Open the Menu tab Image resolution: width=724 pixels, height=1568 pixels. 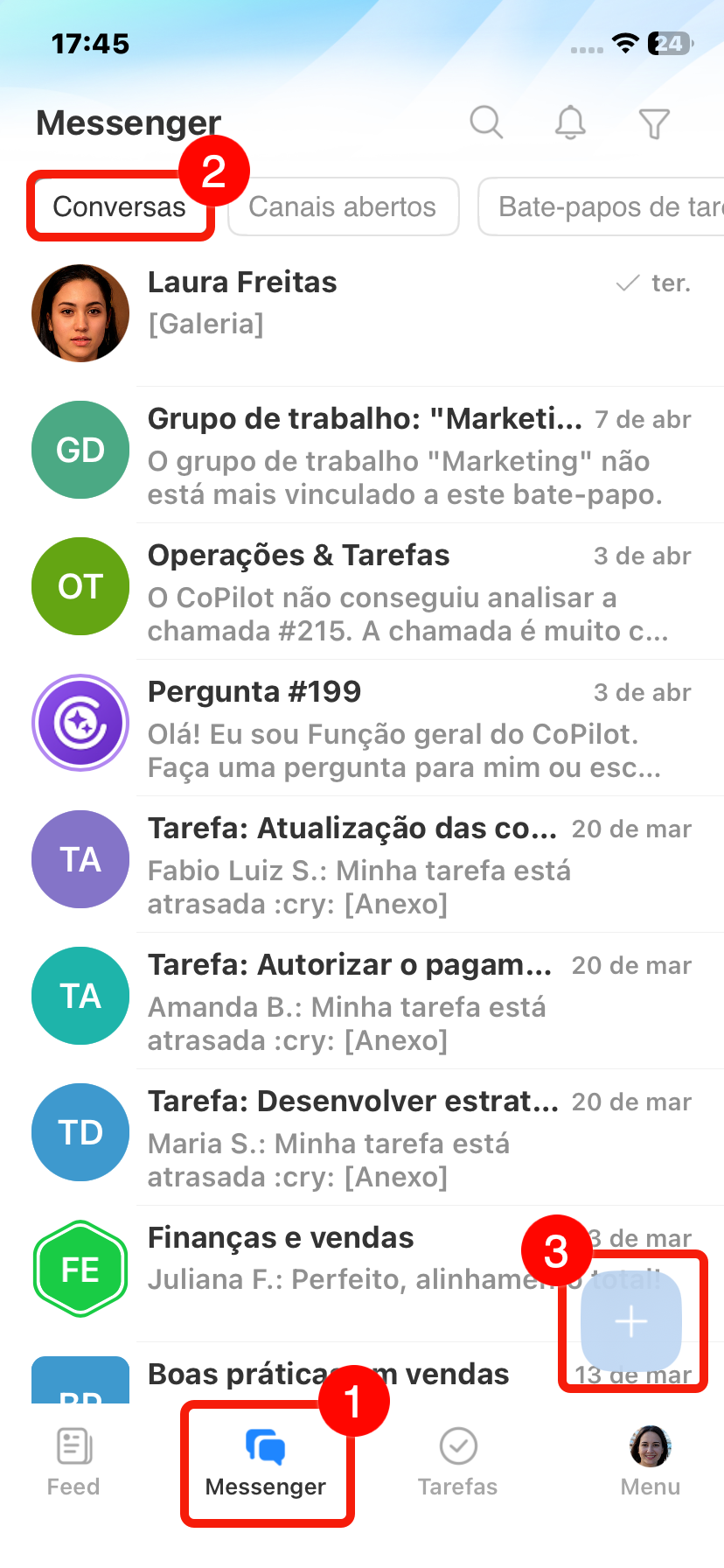tap(651, 1463)
